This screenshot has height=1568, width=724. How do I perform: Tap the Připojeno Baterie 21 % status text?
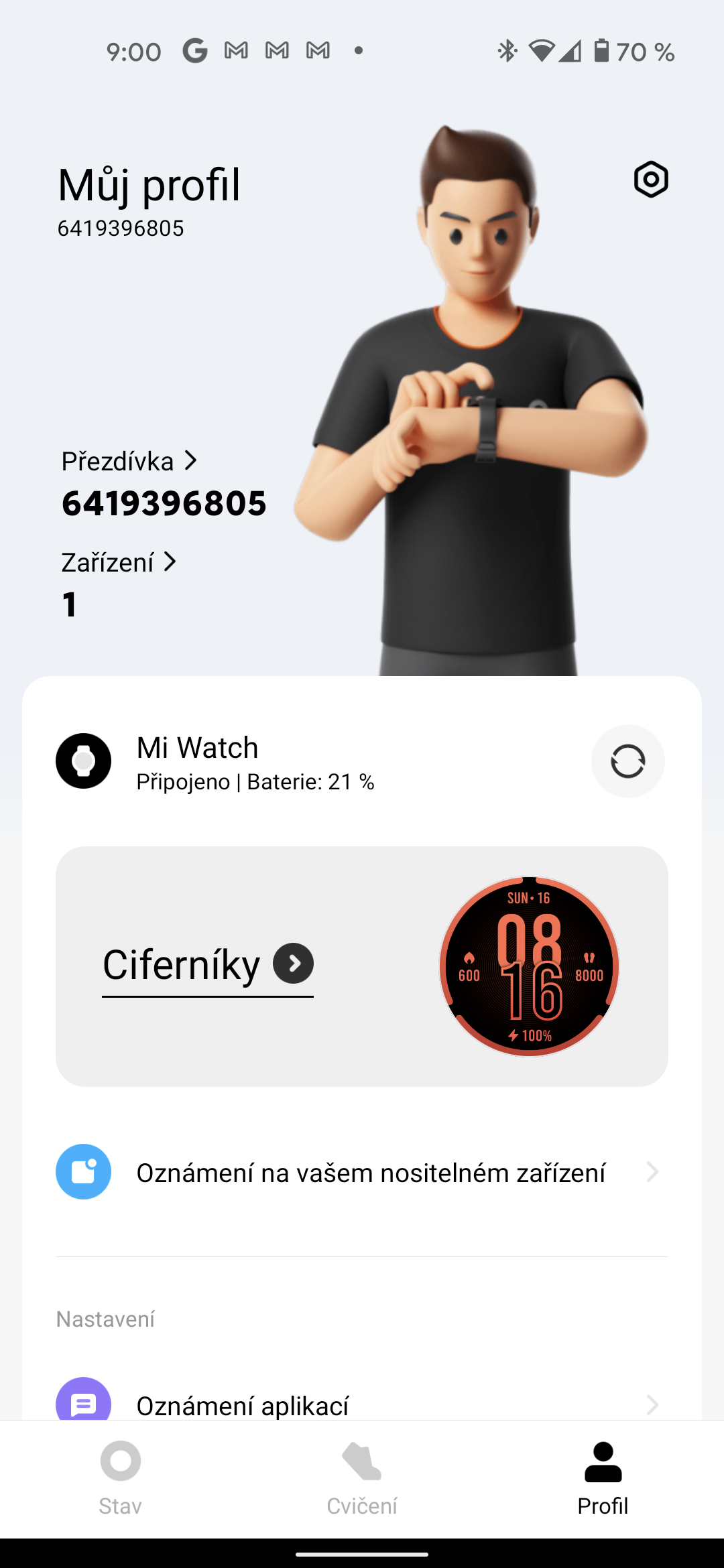click(x=255, y=781)
